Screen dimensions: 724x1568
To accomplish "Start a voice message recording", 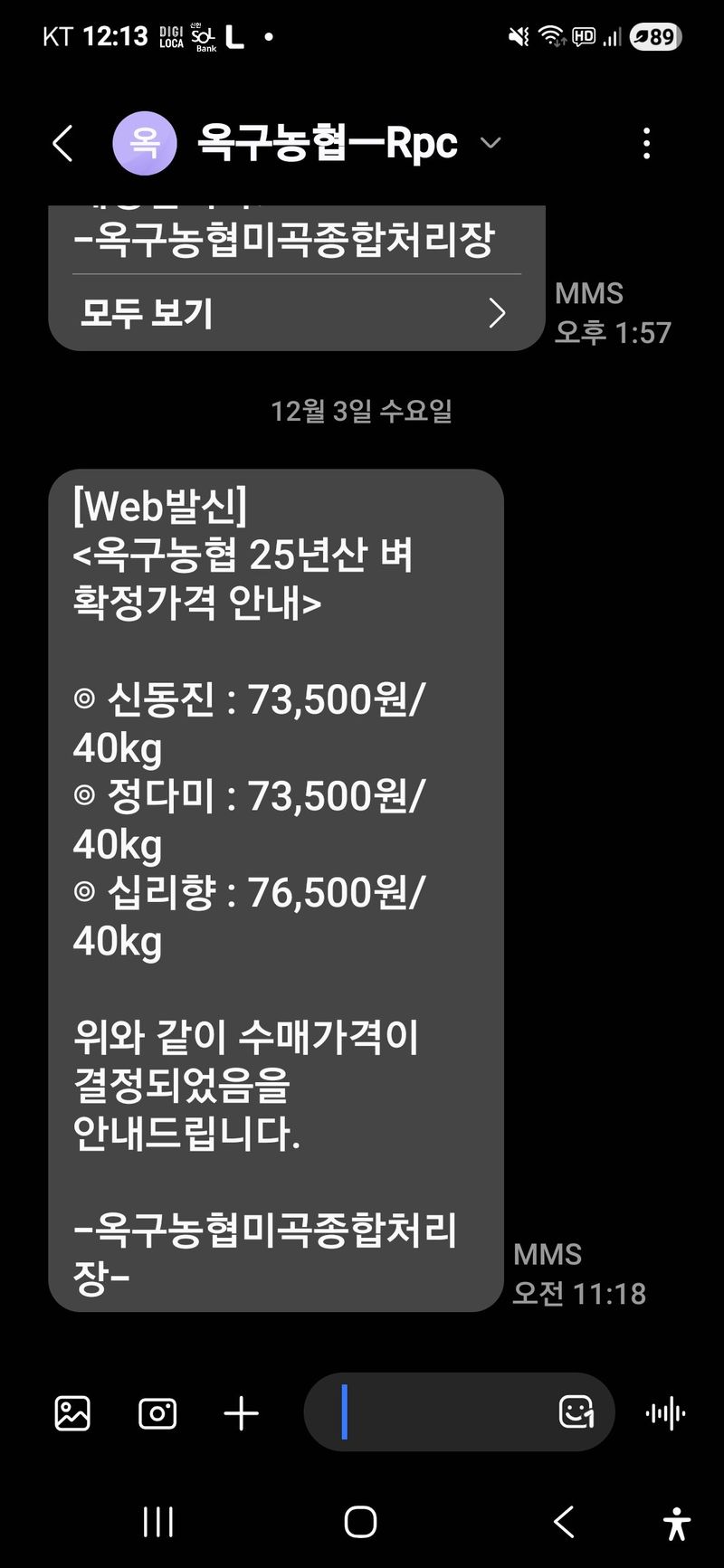I will coord(665,1413).
